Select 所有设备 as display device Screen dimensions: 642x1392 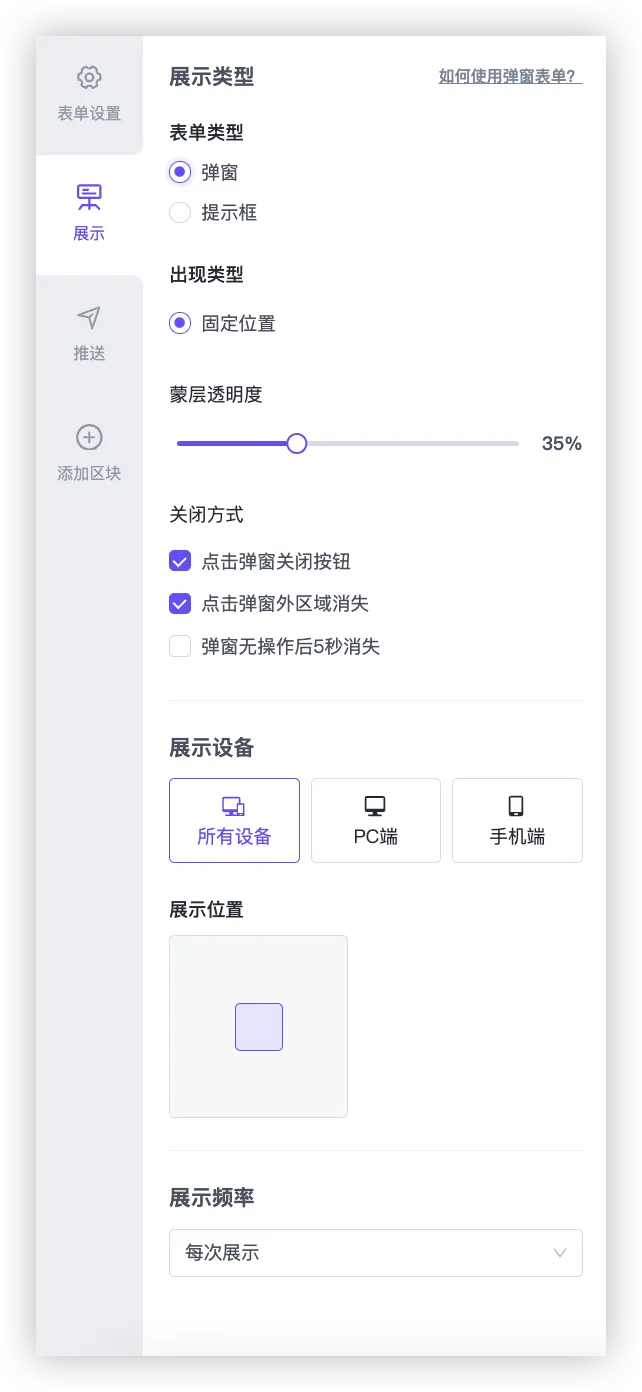click(x=234, y=820)
